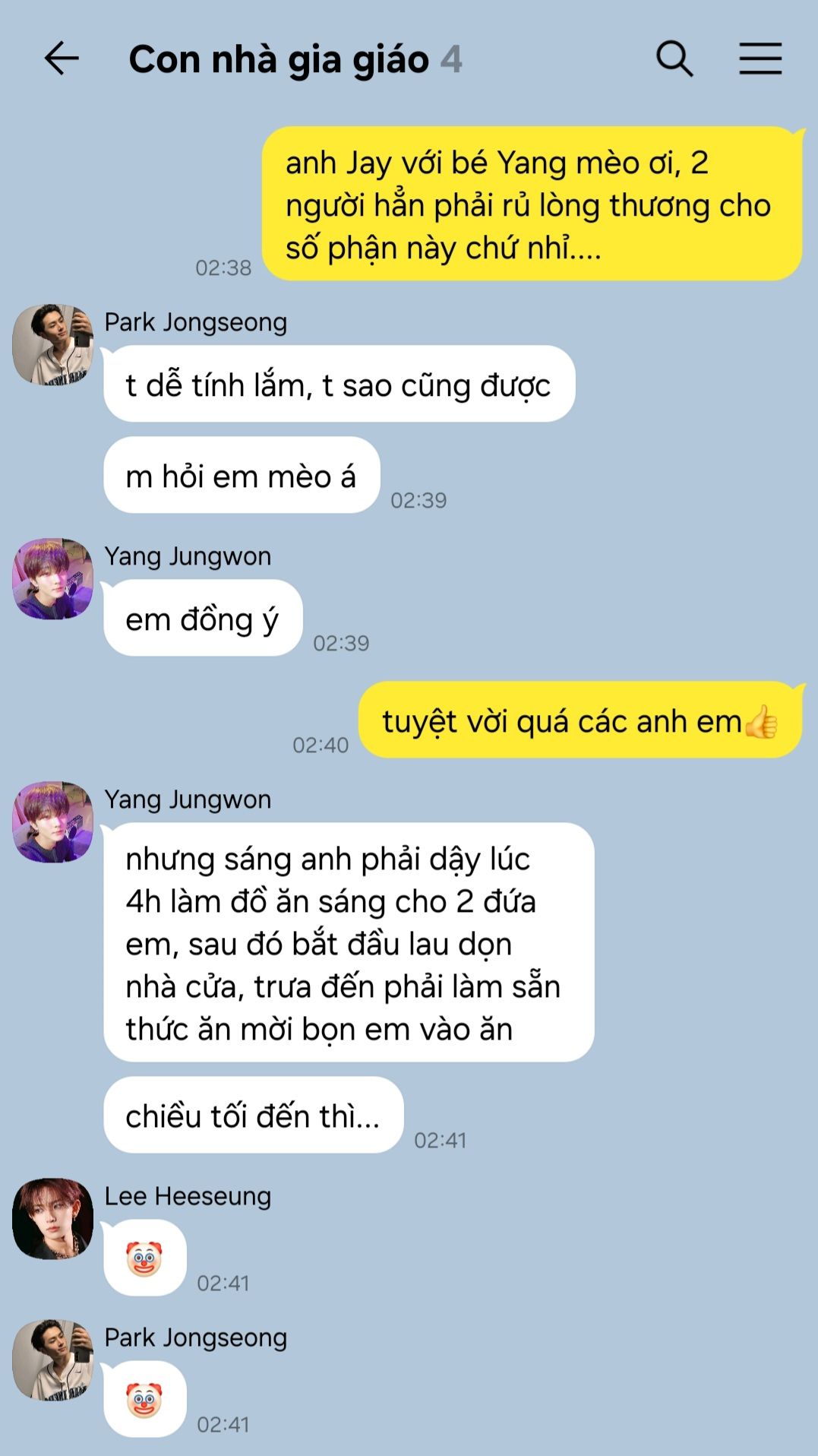
Task: Search within this chat conversation
Action: (674, 59)
